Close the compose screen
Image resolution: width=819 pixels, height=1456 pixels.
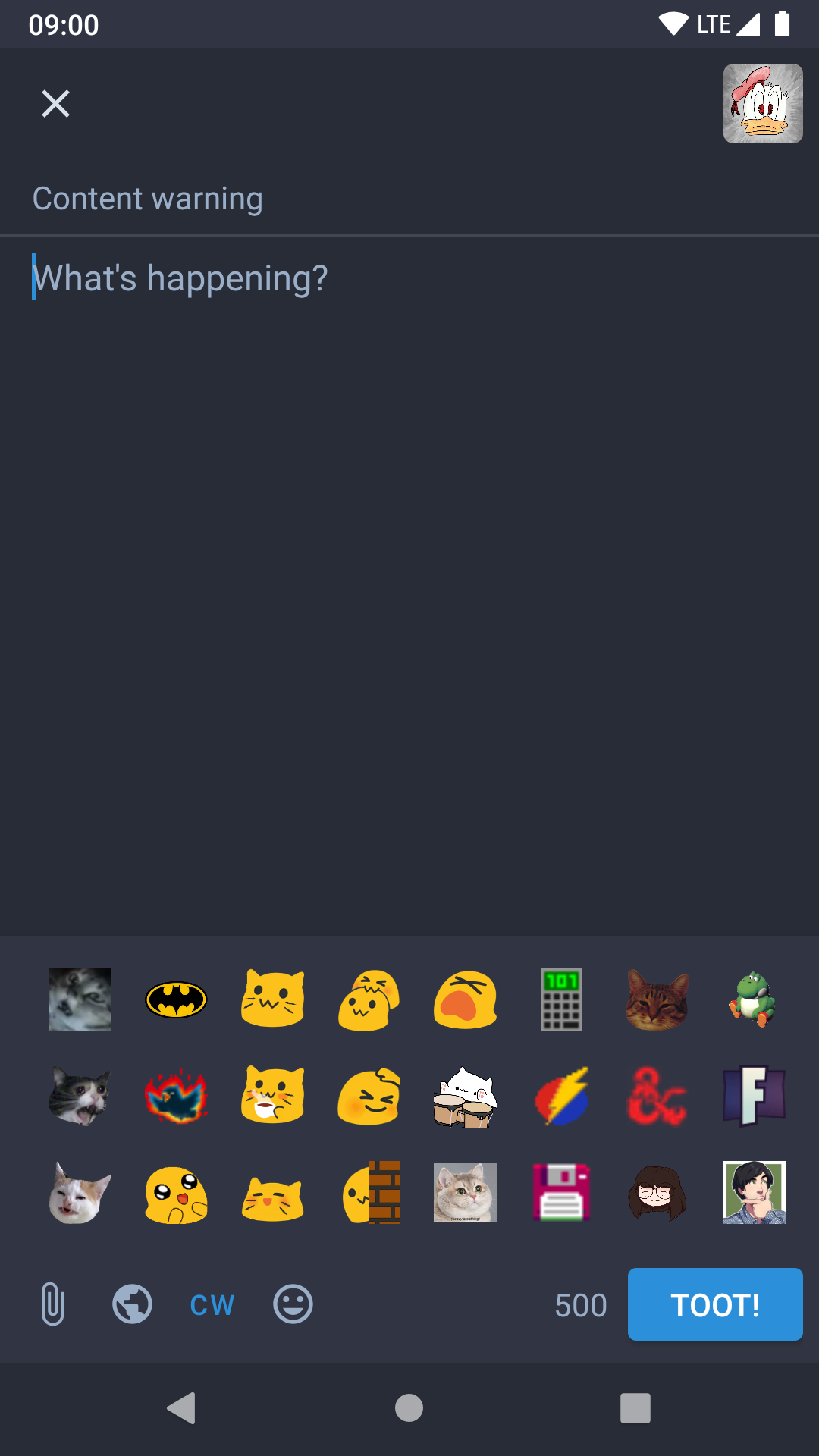pos(55,104)
